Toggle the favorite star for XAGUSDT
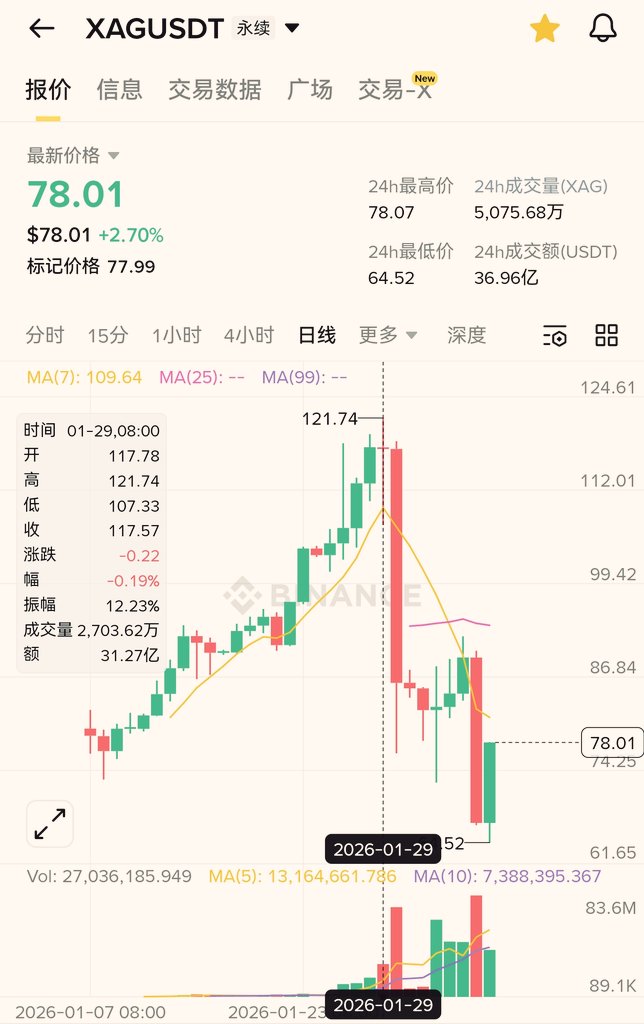The height and width of the screenshot is (1024, 644). click(x=544, y=28)
